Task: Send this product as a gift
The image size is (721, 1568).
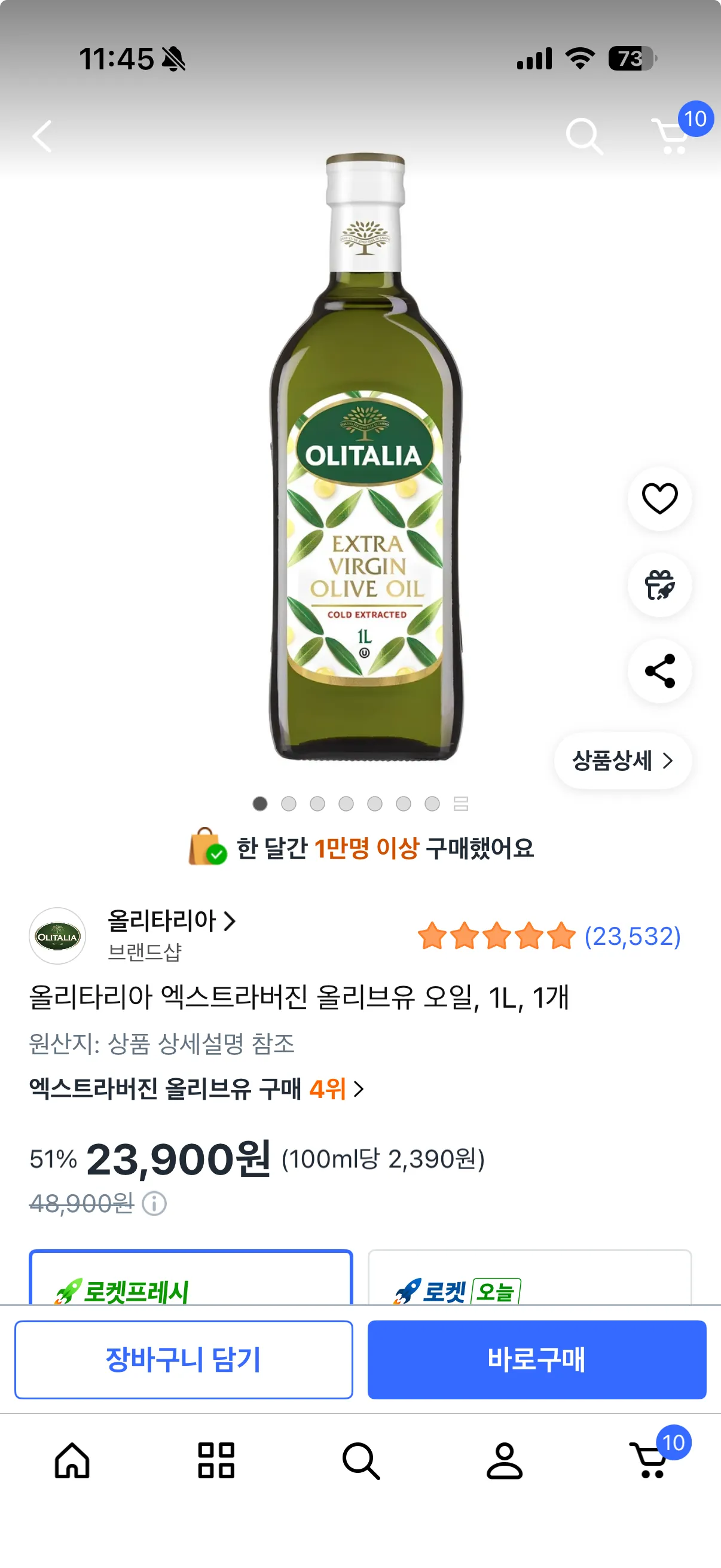Action: coord(659,585)
